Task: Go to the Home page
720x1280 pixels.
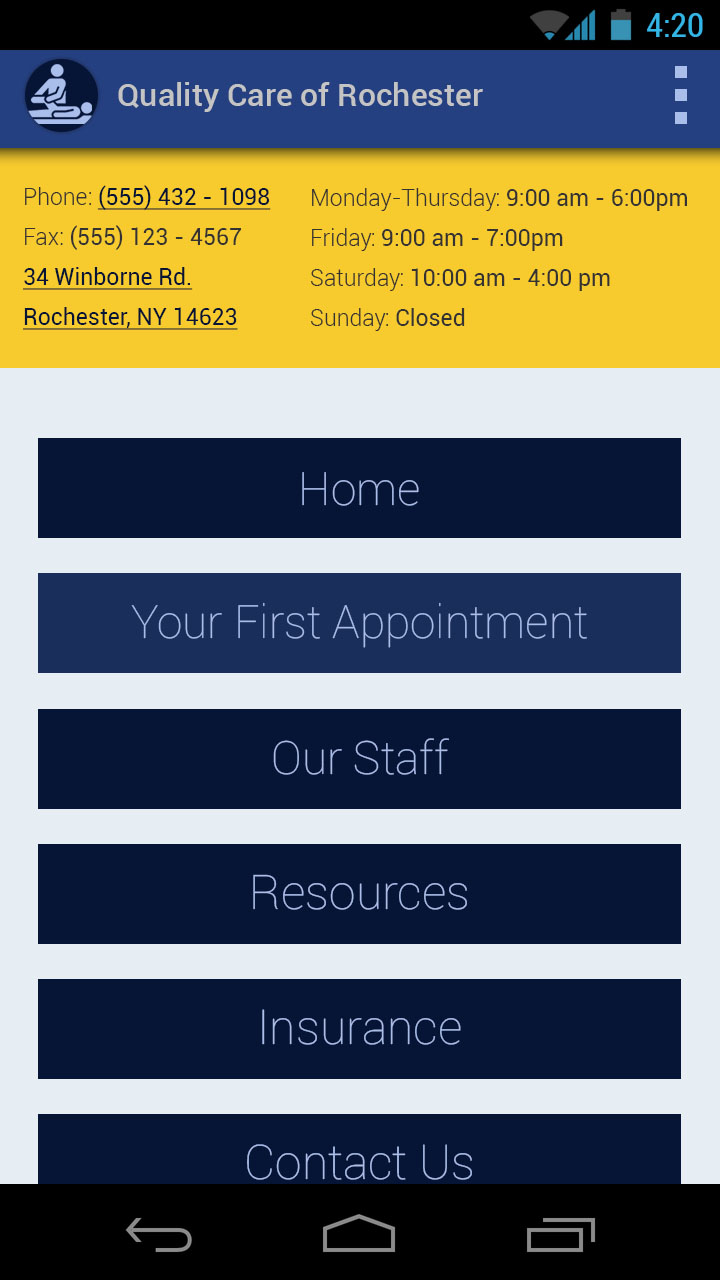Action: coord(359,488)
